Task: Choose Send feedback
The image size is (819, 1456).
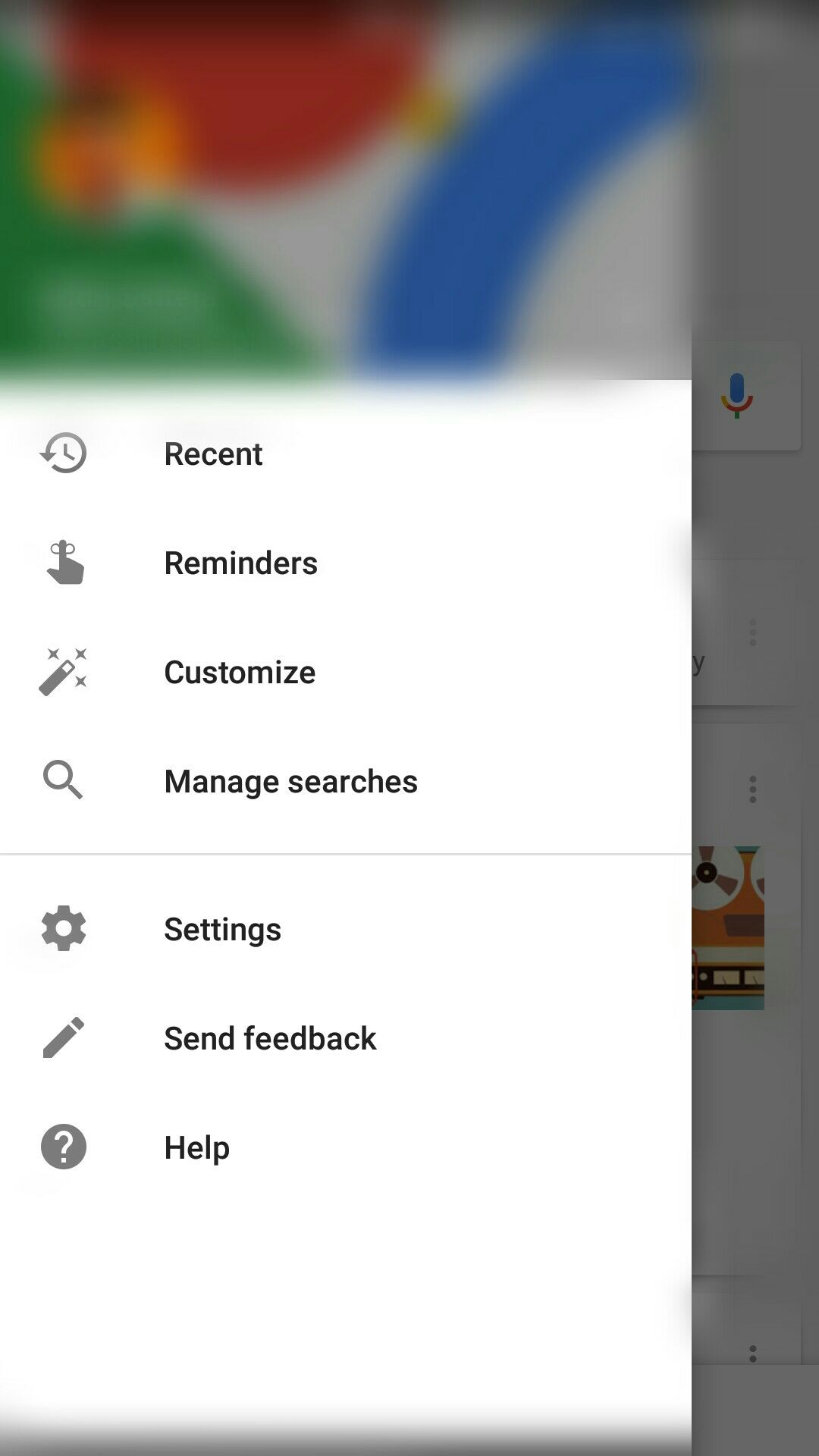Action: (x=270, y=1039)
